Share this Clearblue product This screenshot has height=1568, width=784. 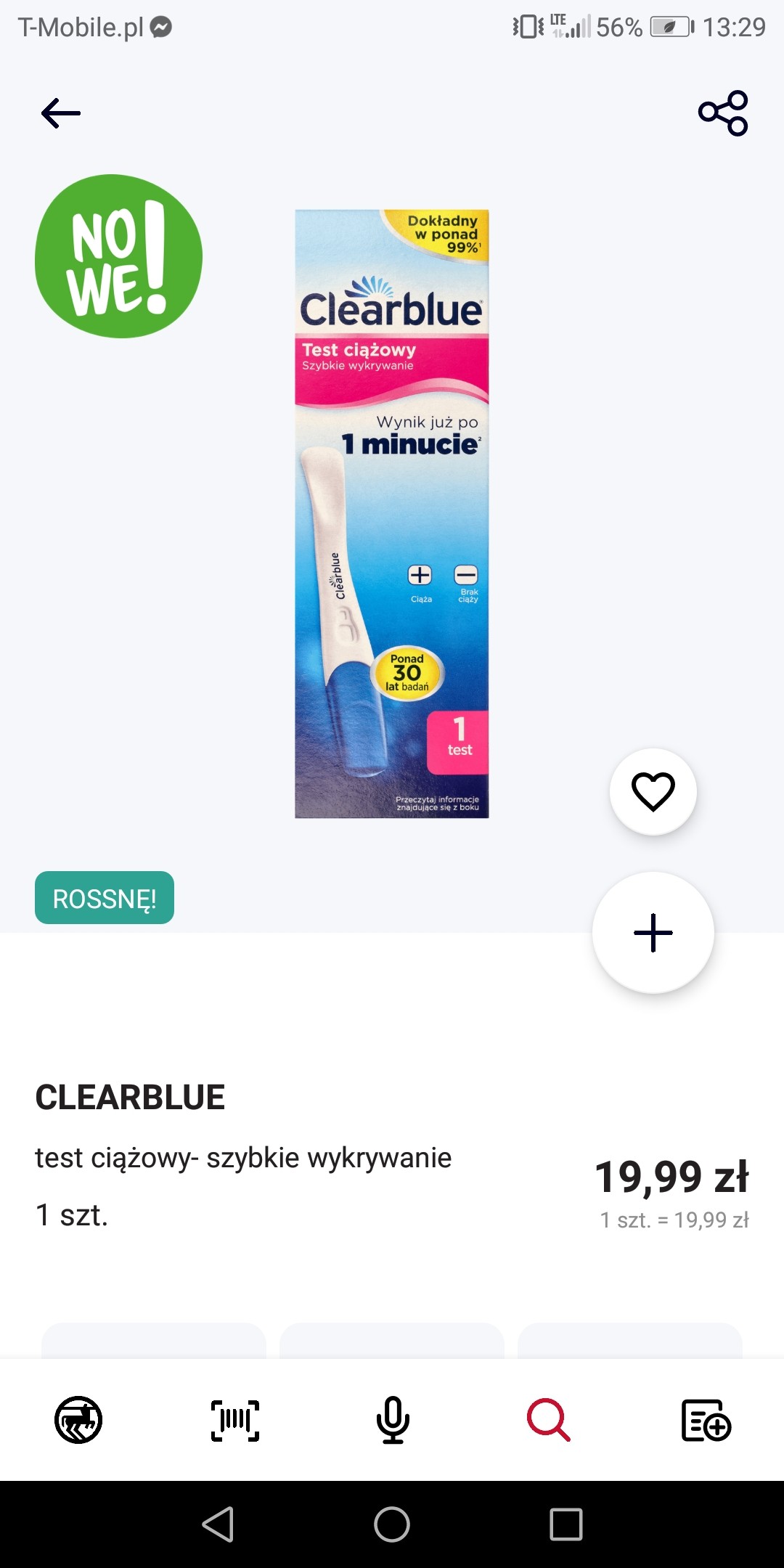click(x=723, y=113)
